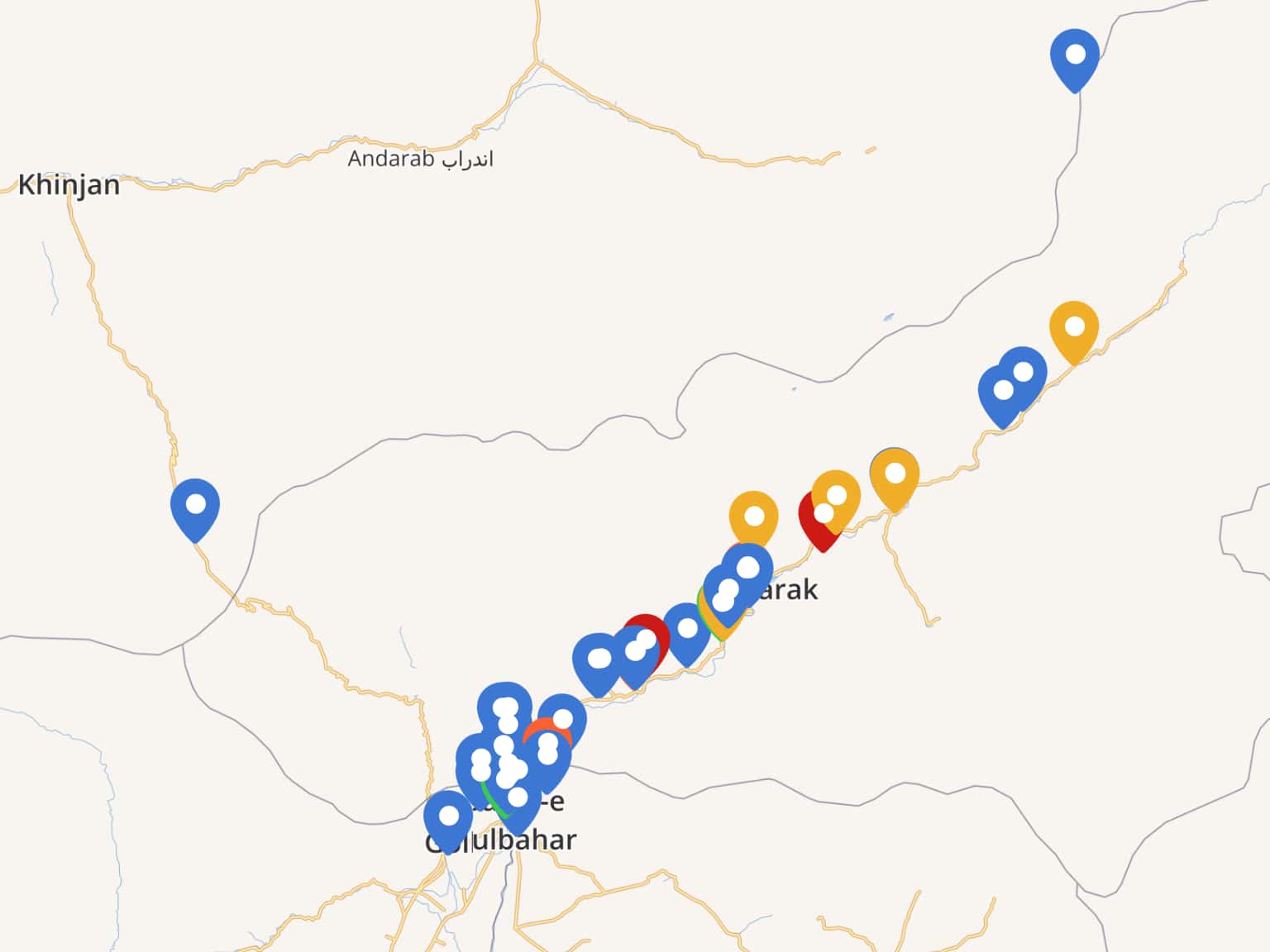
Task: Tap the yellow pin at the side-road junction
Action: pyautogui.click(x=895, y=475)
